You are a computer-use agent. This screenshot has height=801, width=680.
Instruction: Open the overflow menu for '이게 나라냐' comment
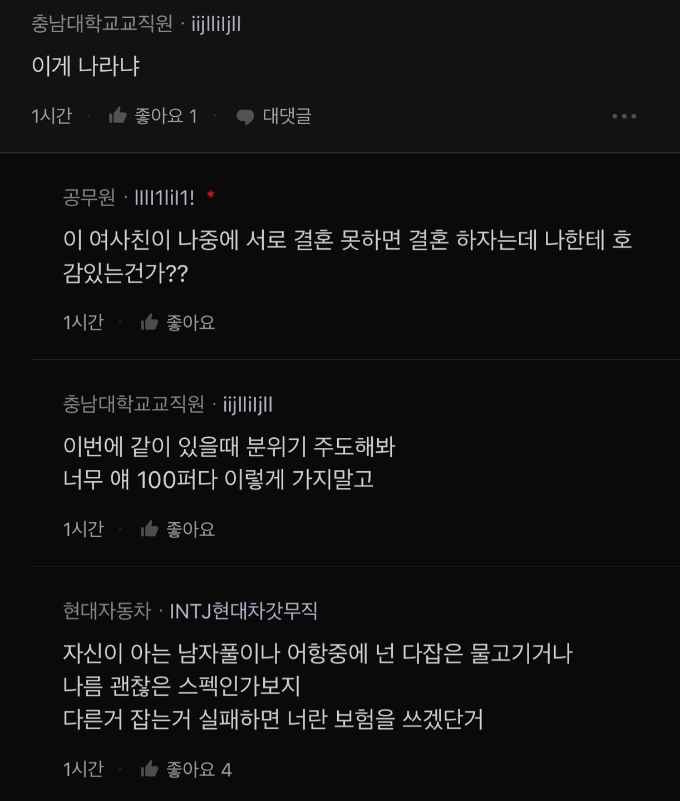(x=624, y=116)
